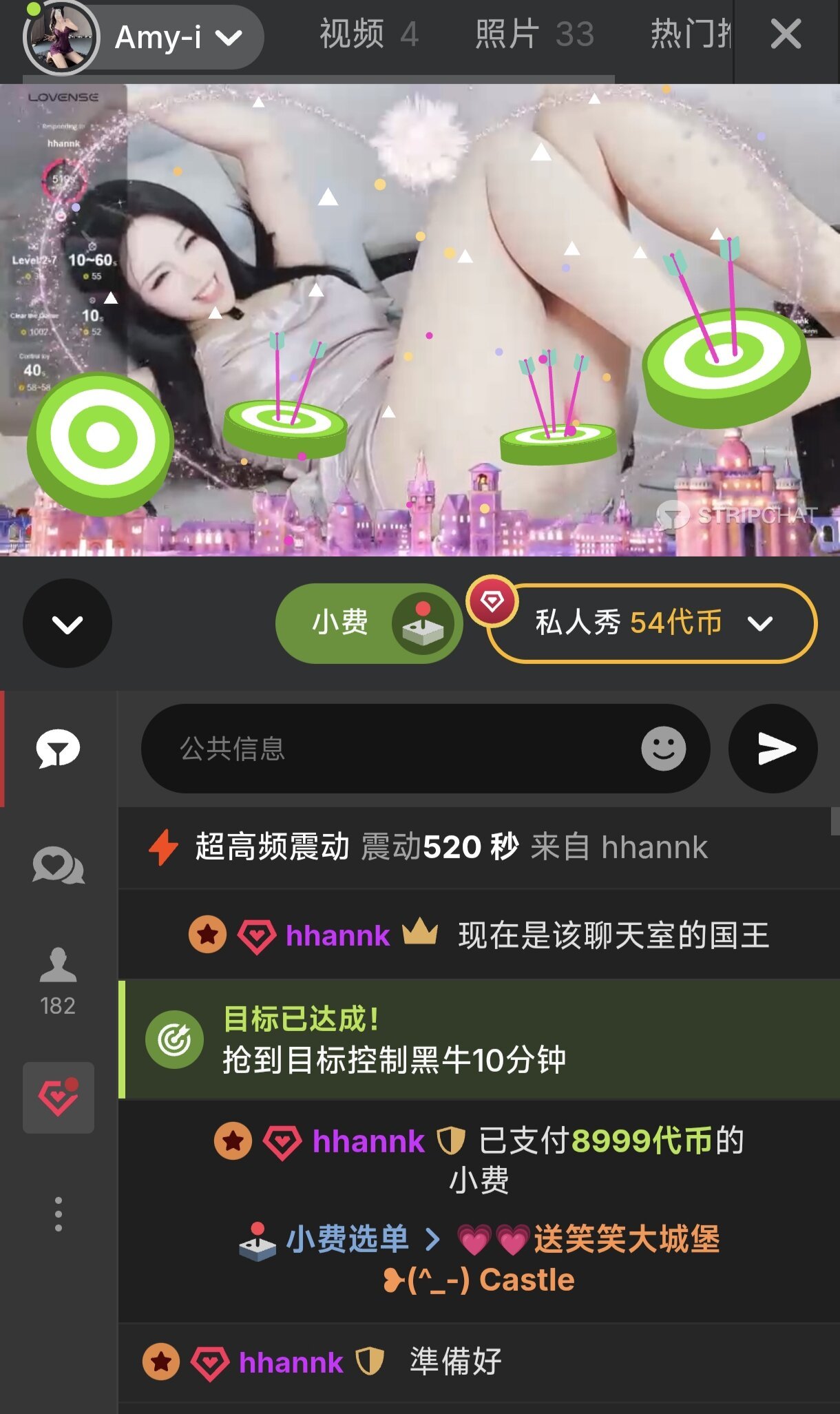840x1414 pixels.
Task: Collapse panel with the down chevron button
Action: tap(67, 623)
